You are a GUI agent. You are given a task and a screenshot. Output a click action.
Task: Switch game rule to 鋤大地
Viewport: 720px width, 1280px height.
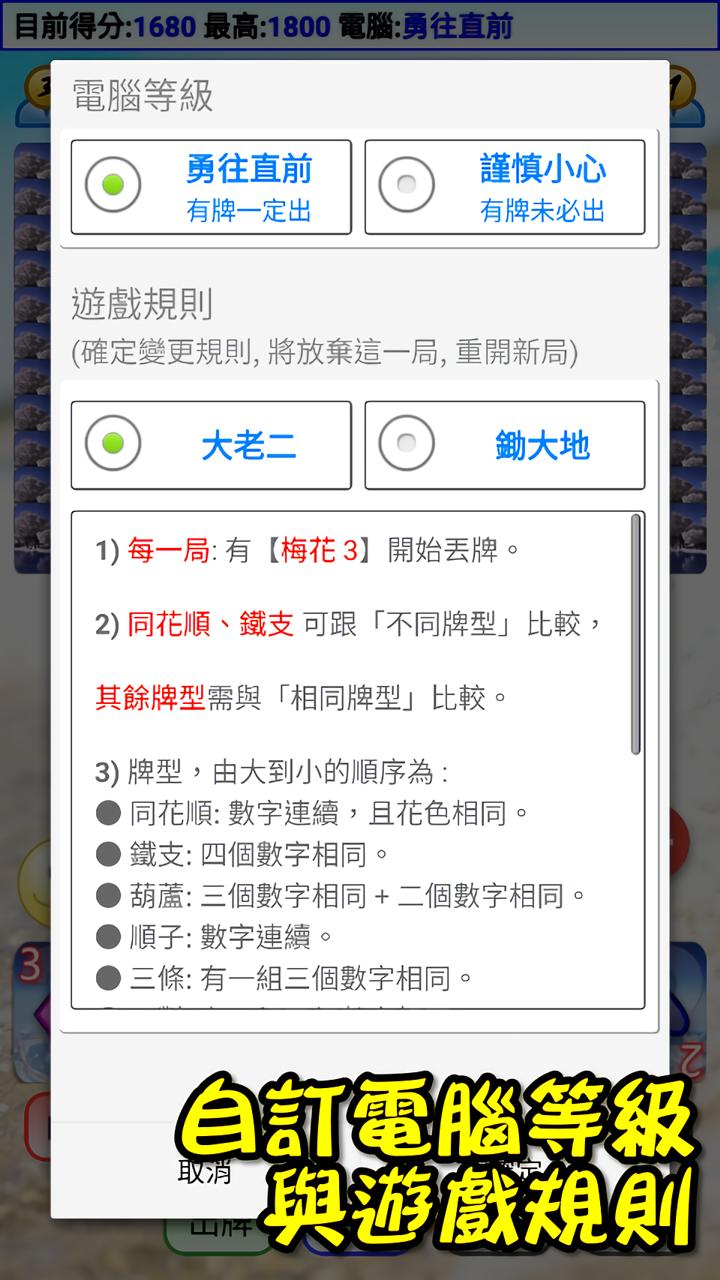click(x=505, y=445)
